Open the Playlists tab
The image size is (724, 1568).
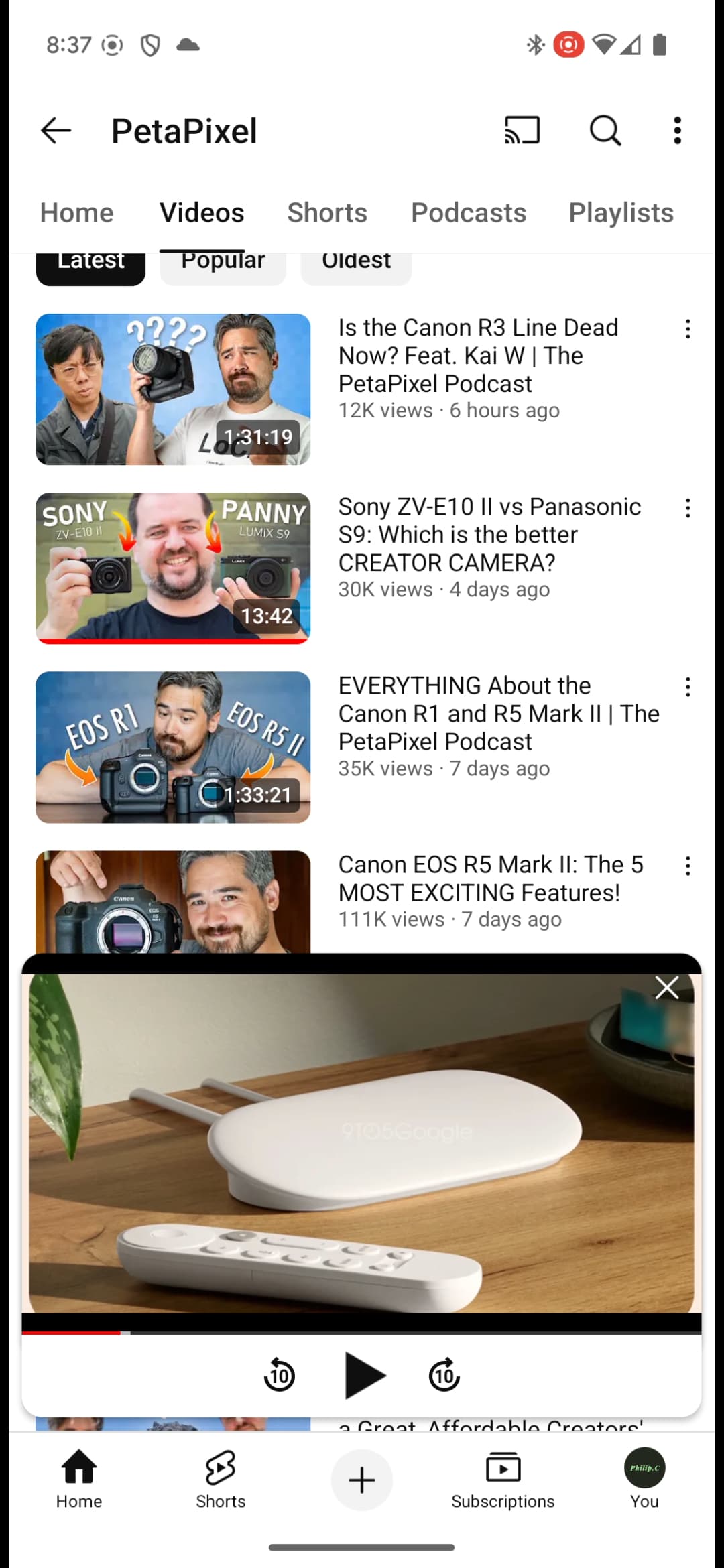[x=621, y=213]
